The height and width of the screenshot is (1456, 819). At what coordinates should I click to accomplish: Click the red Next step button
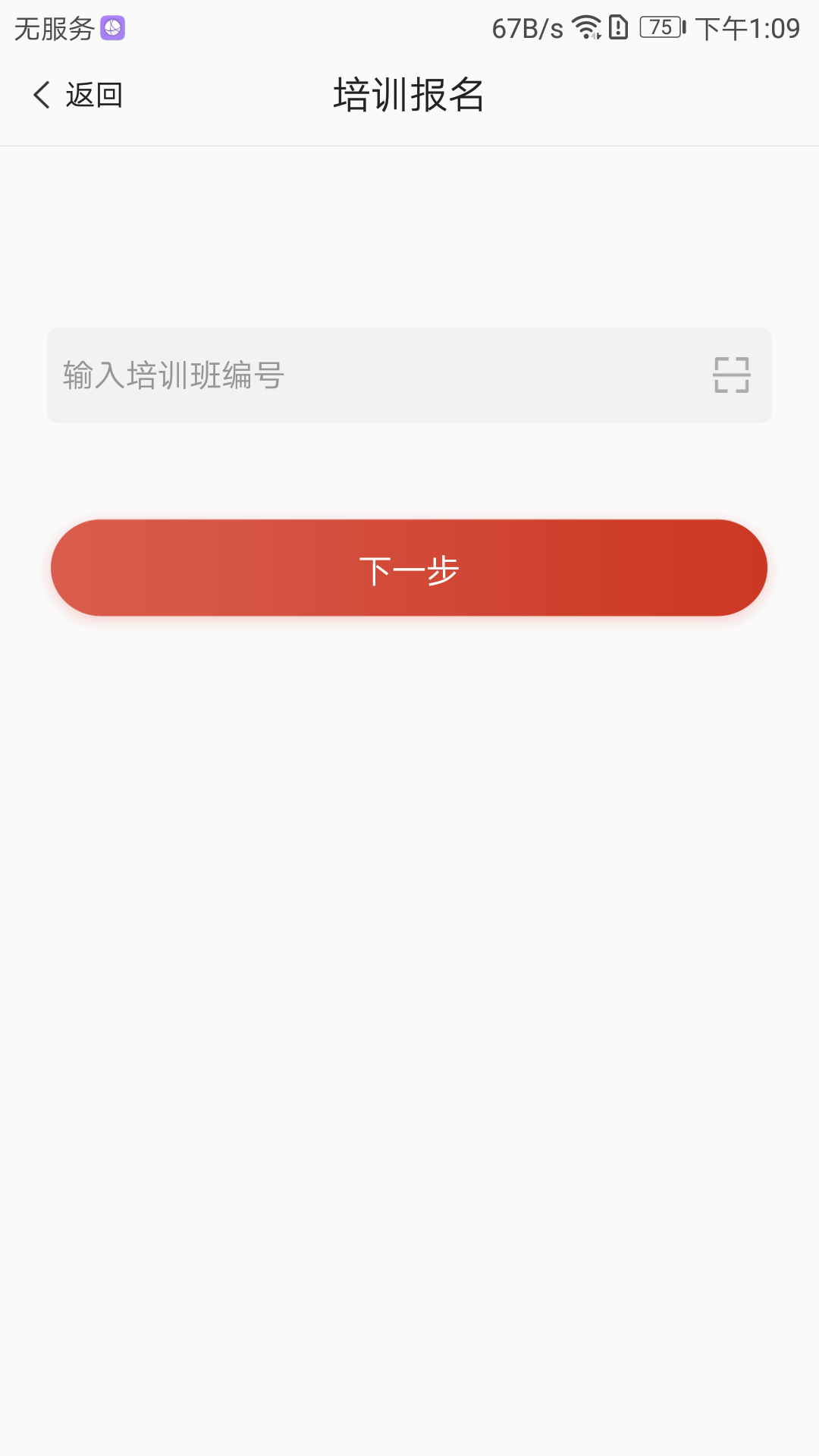coord(409,568)
